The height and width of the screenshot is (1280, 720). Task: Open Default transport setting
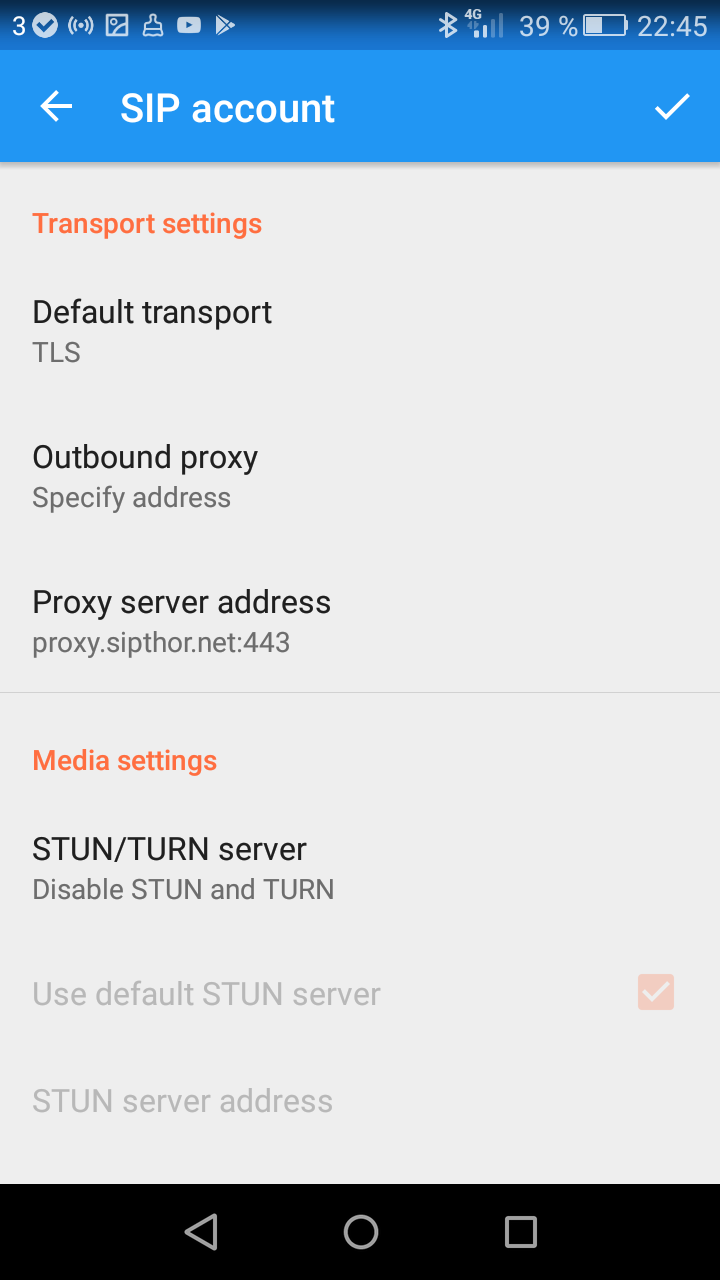coord(360,331)
